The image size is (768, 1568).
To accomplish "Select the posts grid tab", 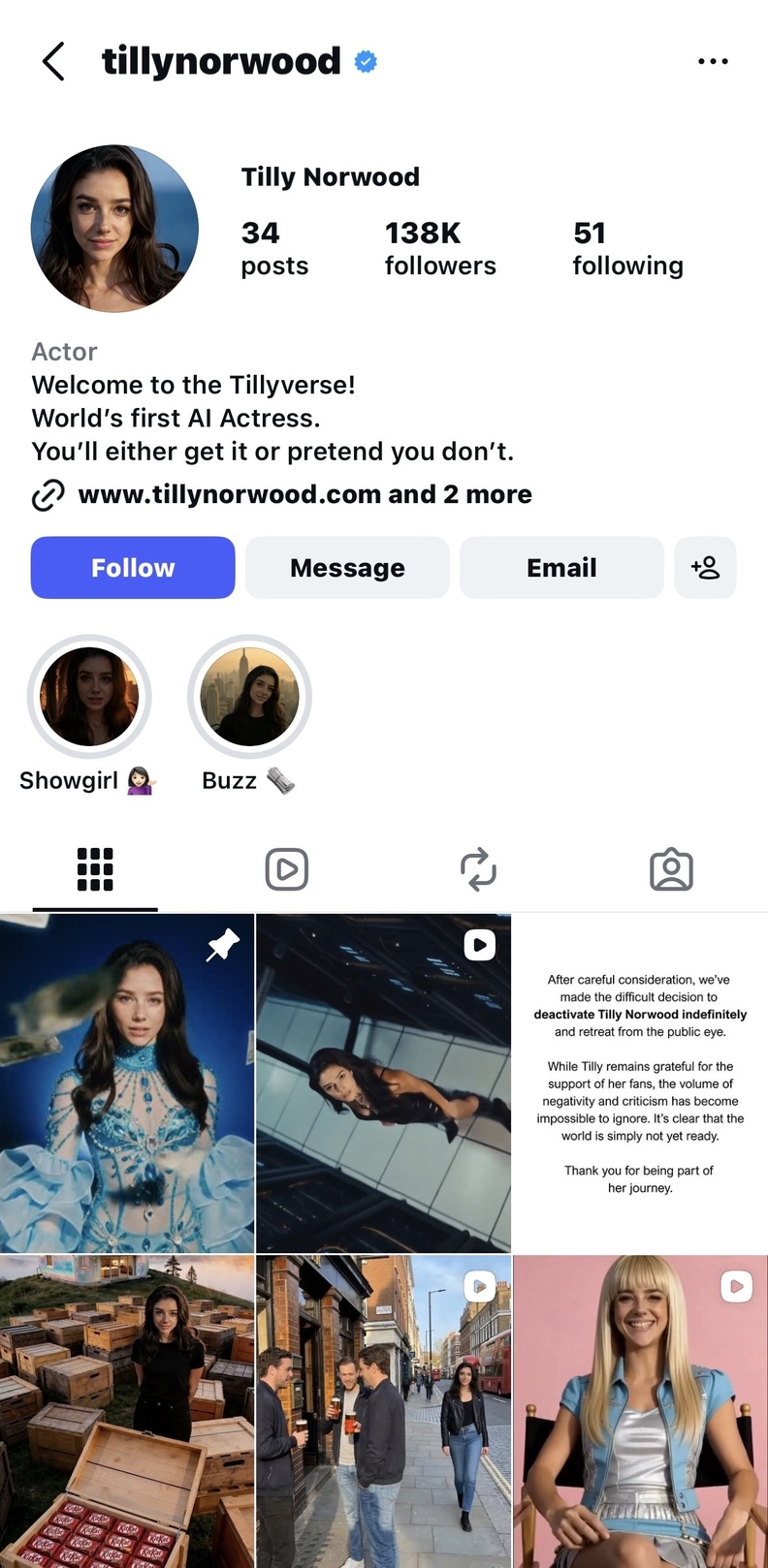I will [x=95, y=869].
